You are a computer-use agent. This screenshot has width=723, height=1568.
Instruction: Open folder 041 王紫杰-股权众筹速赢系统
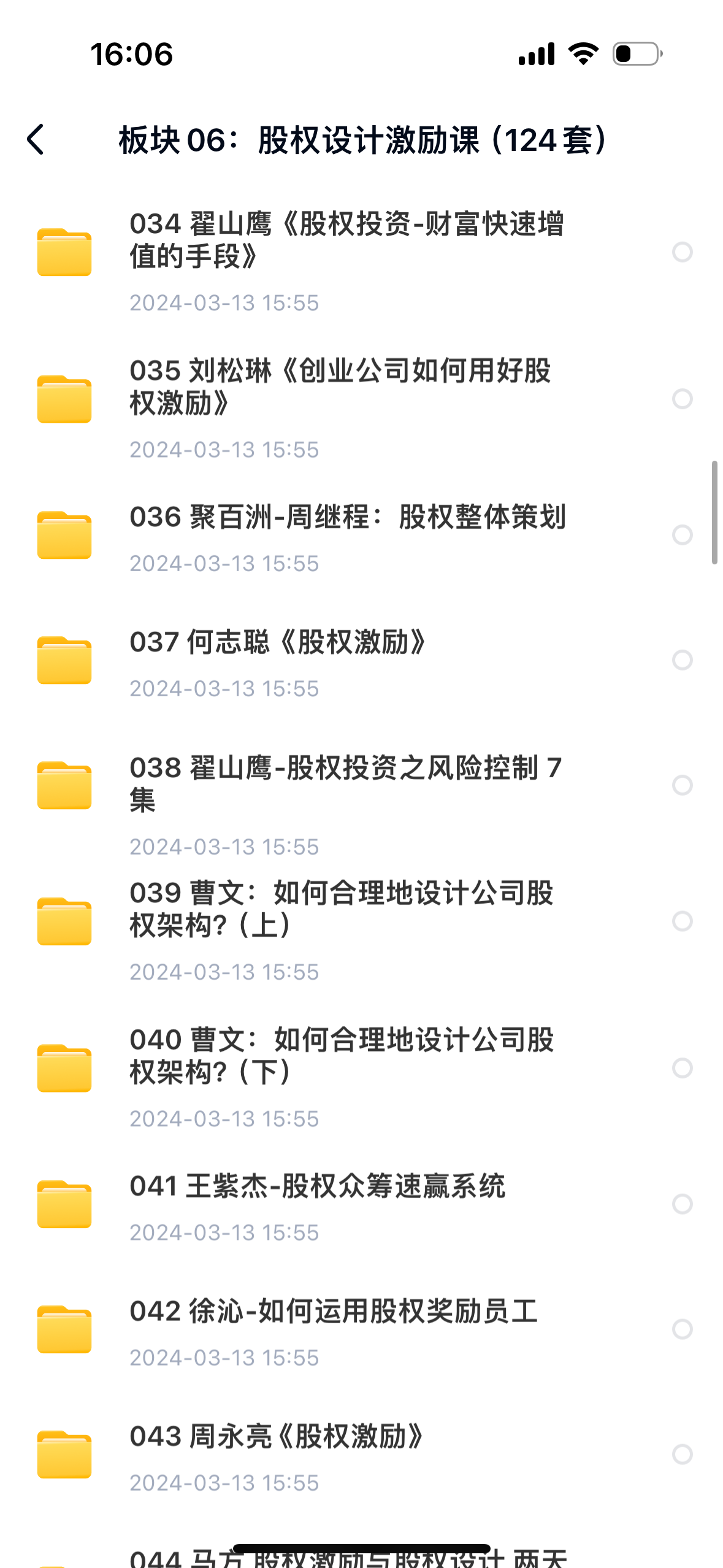tap(317, 1186)
